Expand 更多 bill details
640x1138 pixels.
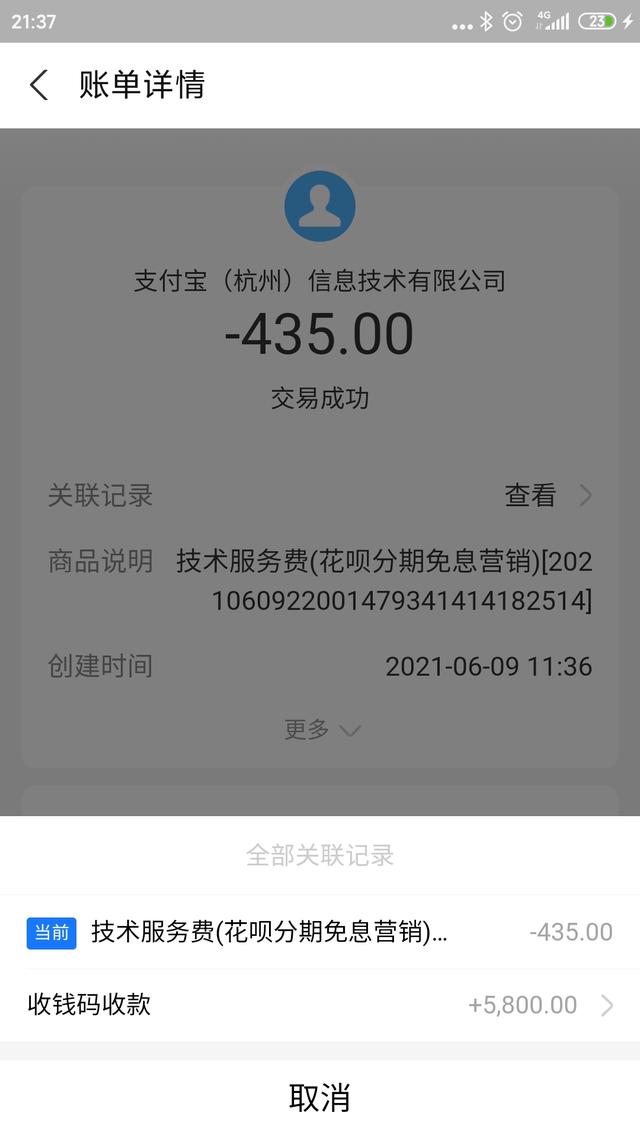(x=322, y=729)
